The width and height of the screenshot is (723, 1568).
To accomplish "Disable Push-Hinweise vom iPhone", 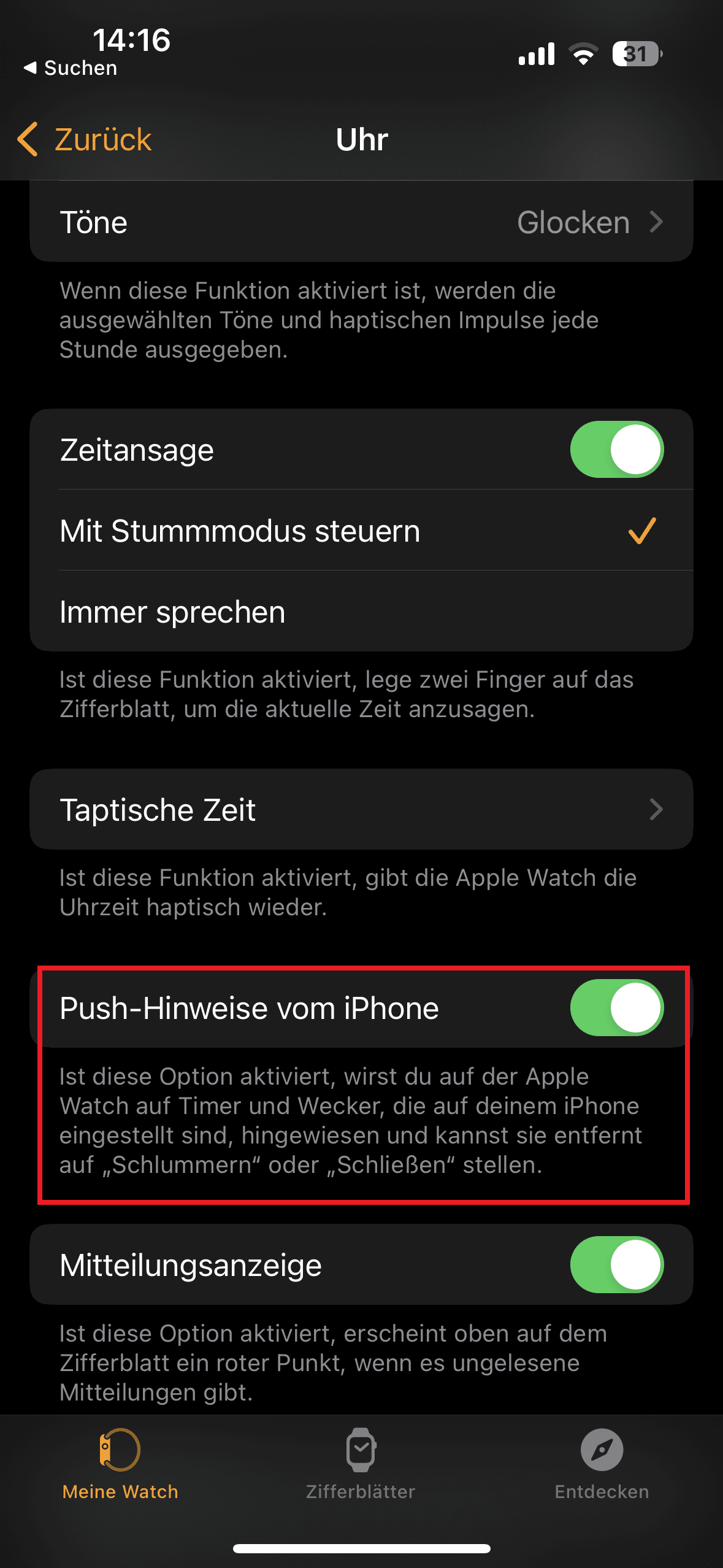I will [616, 1008].
